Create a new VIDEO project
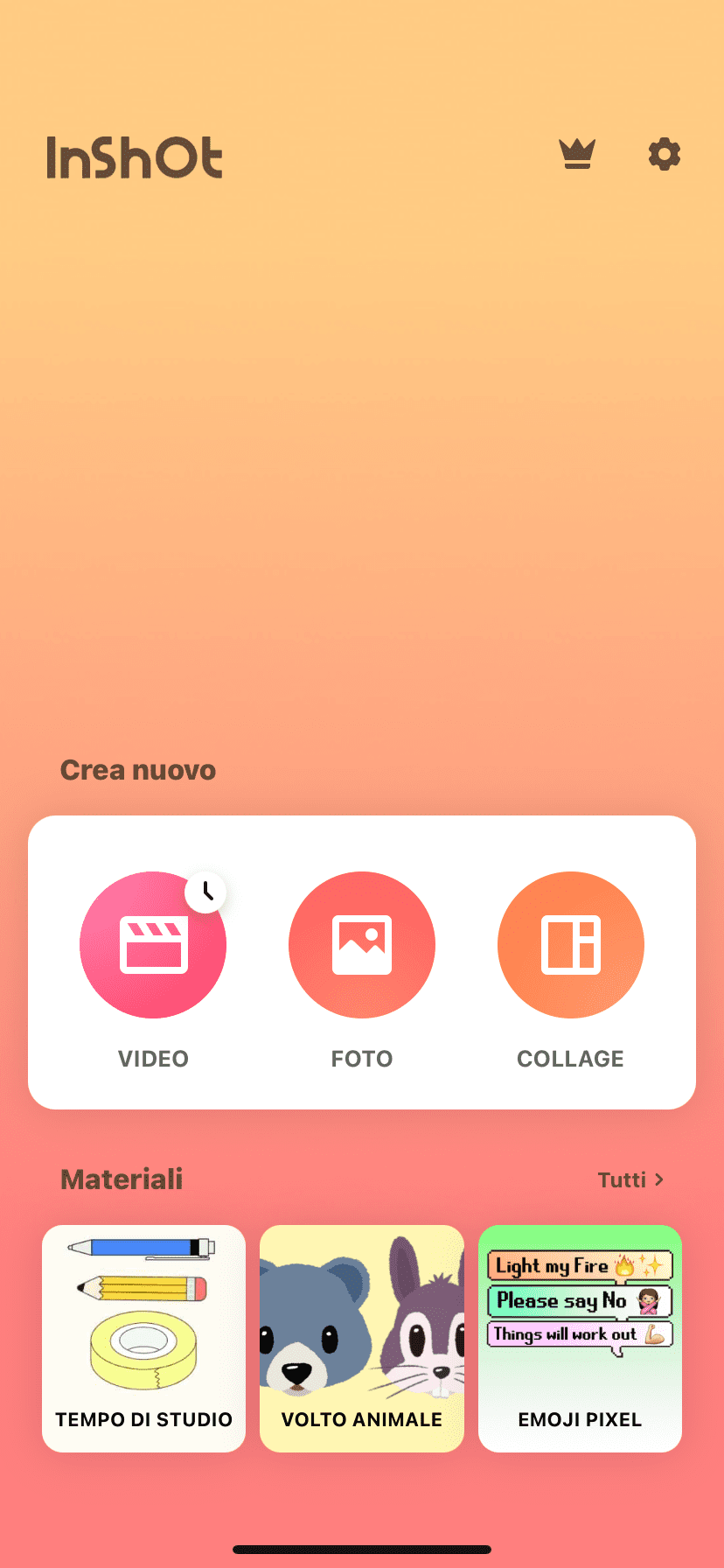The width and height of the screenshot is (724, 1568). 153,947
